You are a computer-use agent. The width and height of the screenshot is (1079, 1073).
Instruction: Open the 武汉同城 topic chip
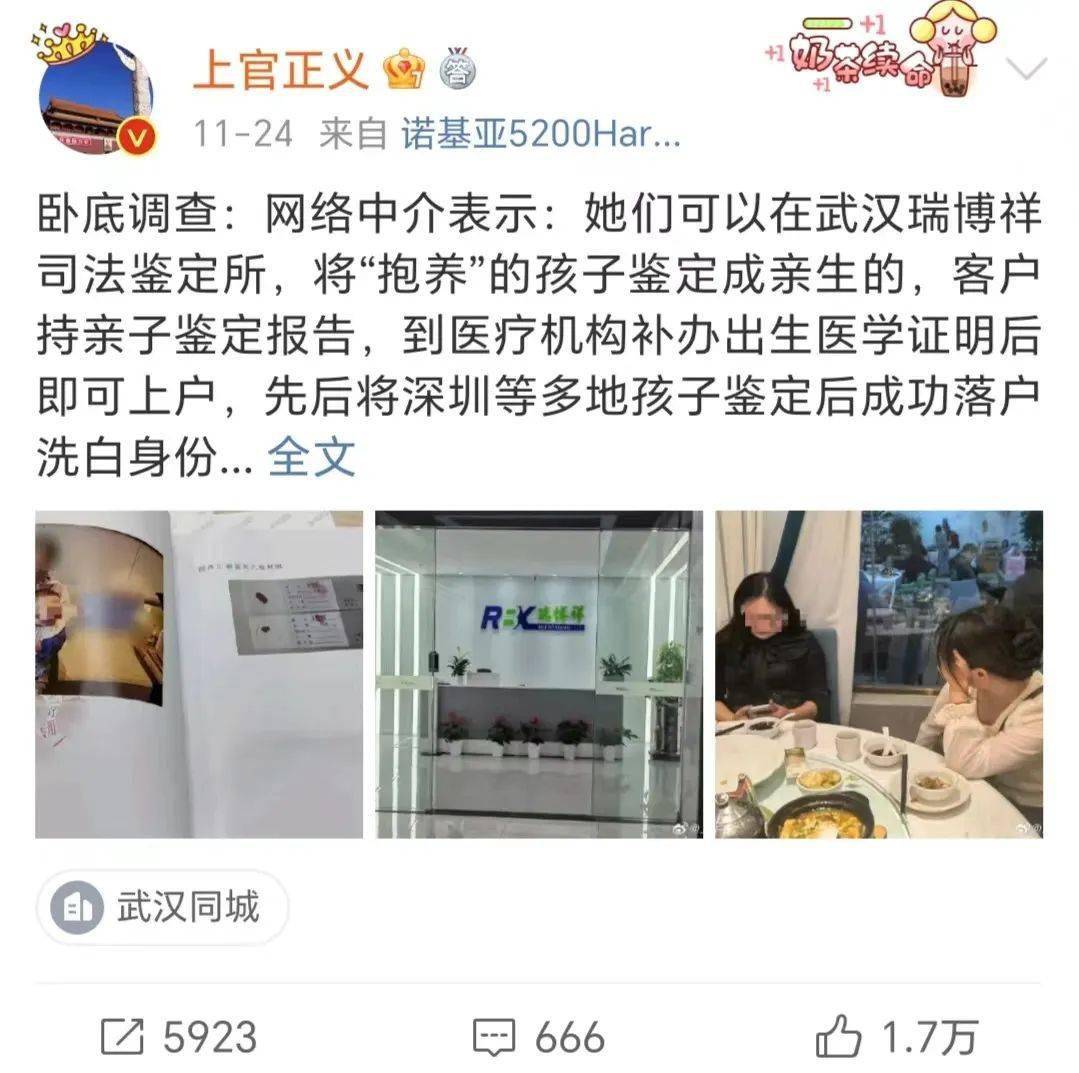click(x=162, y=908)
